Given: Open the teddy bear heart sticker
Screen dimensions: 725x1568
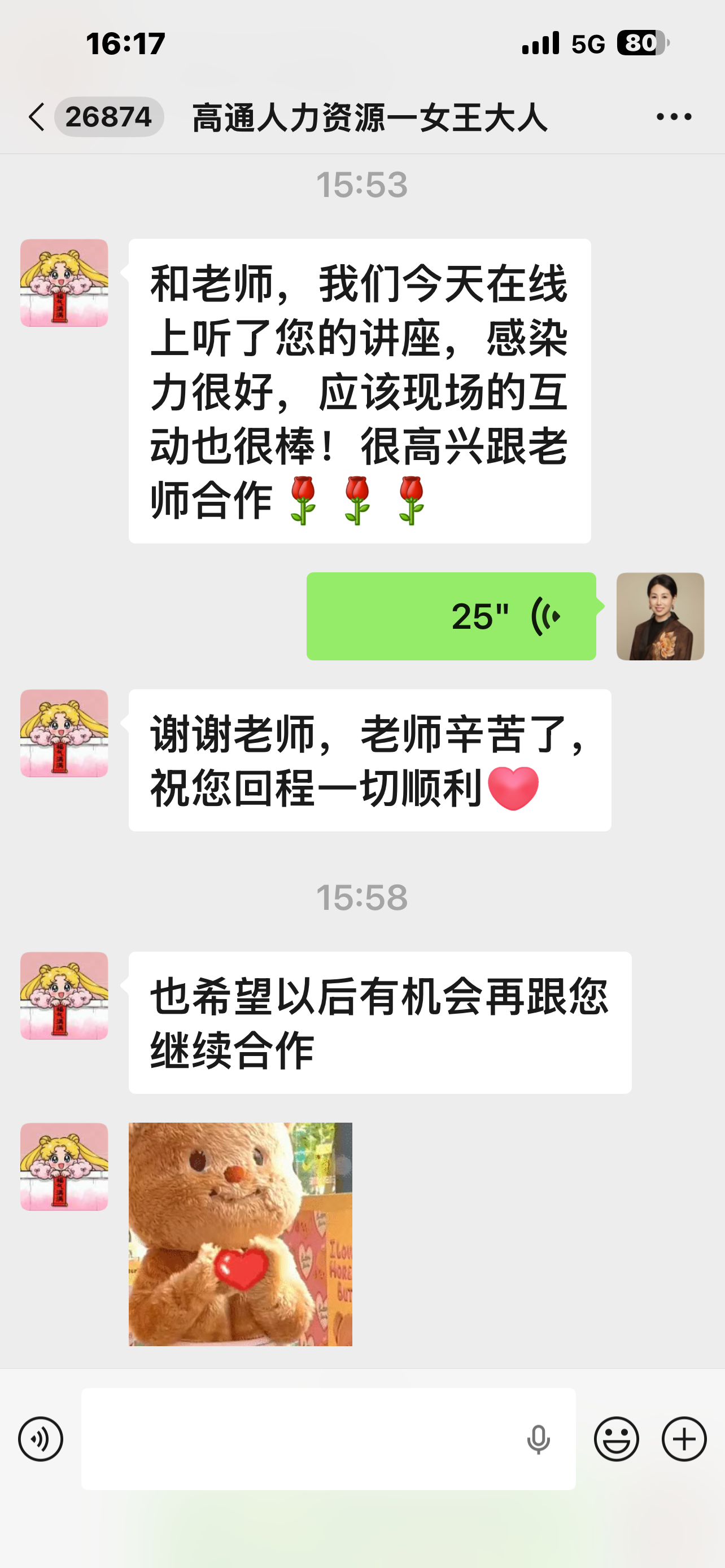Looking at the screenshot, I should 241,1234.
